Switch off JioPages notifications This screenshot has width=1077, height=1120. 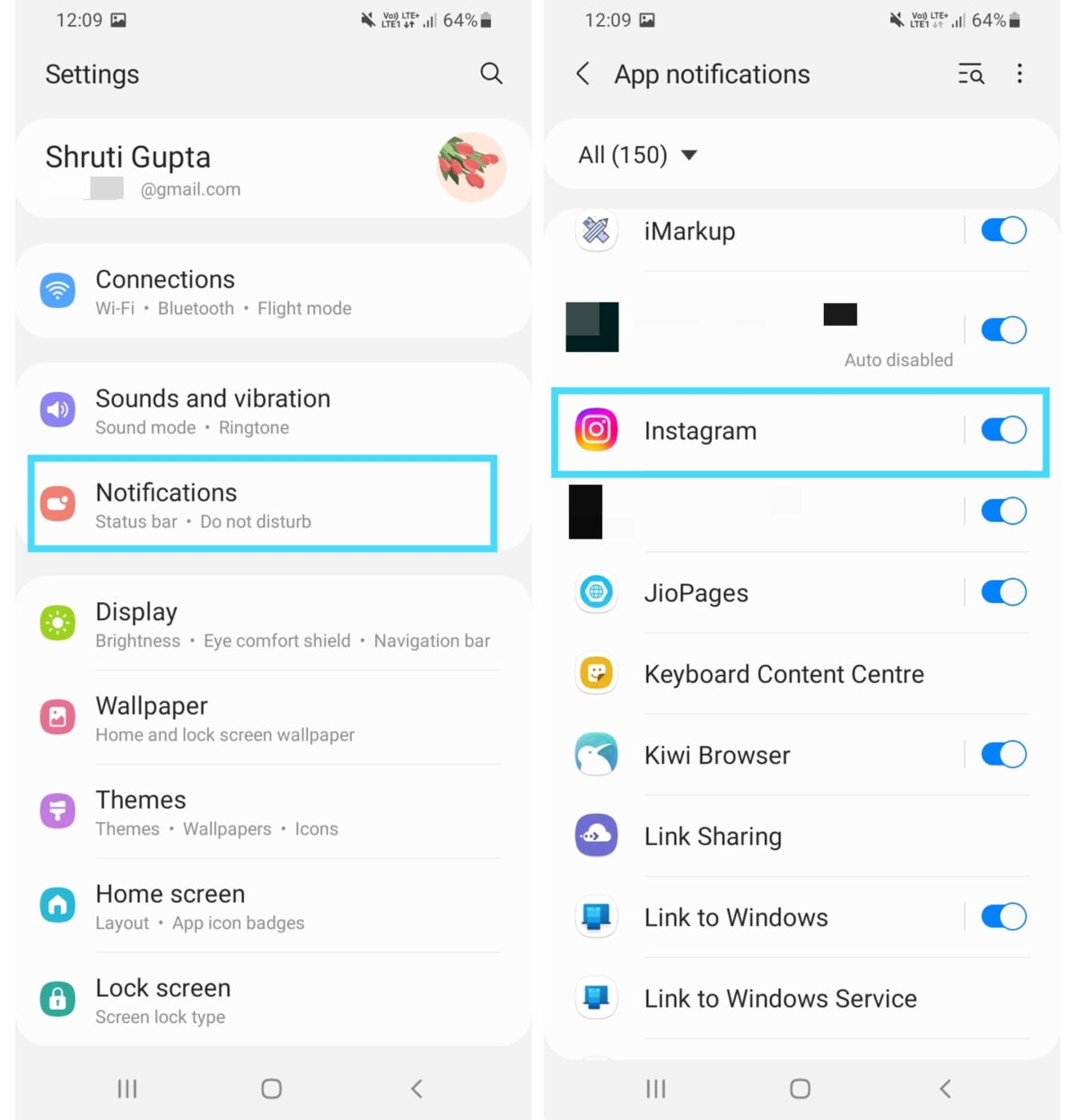[1003, 592]
